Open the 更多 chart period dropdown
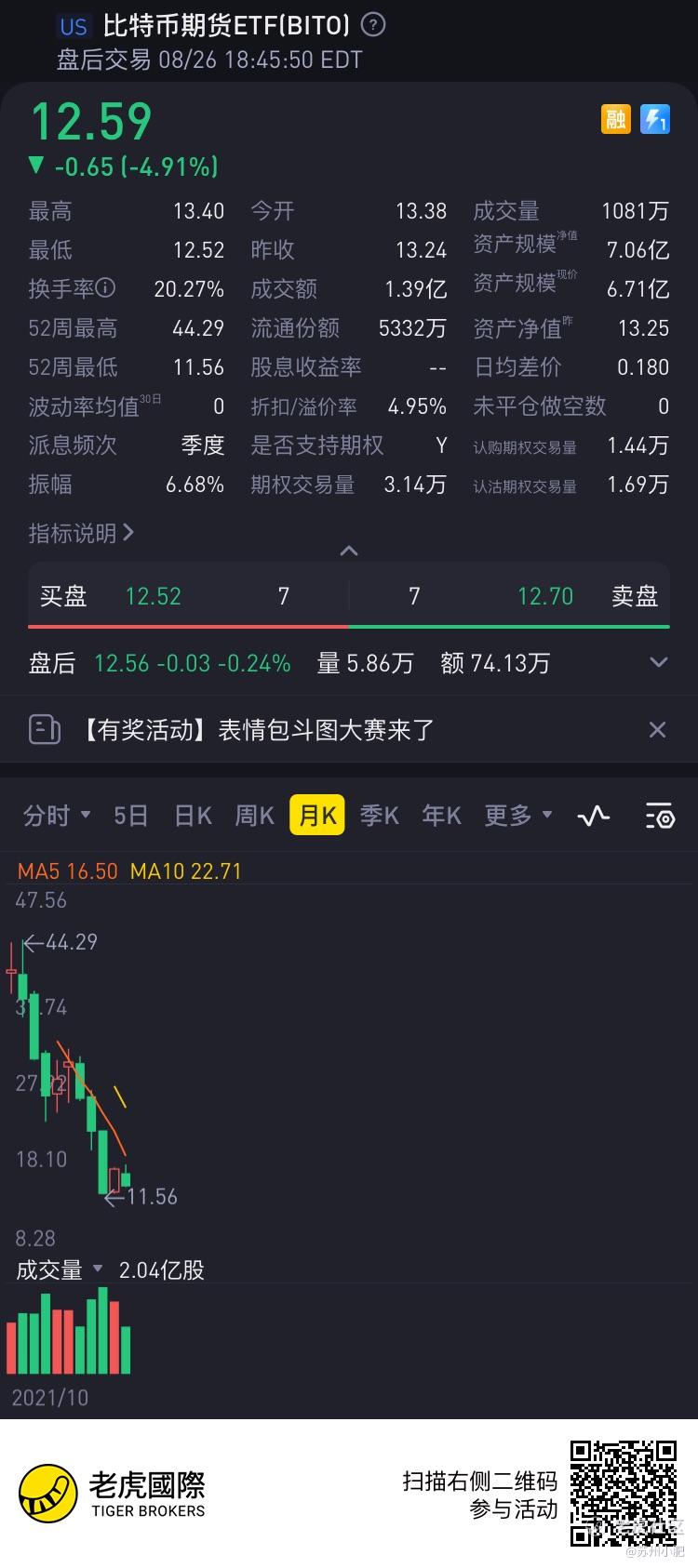The width and height of the screenshot is (698, 1568). point(517,816)
